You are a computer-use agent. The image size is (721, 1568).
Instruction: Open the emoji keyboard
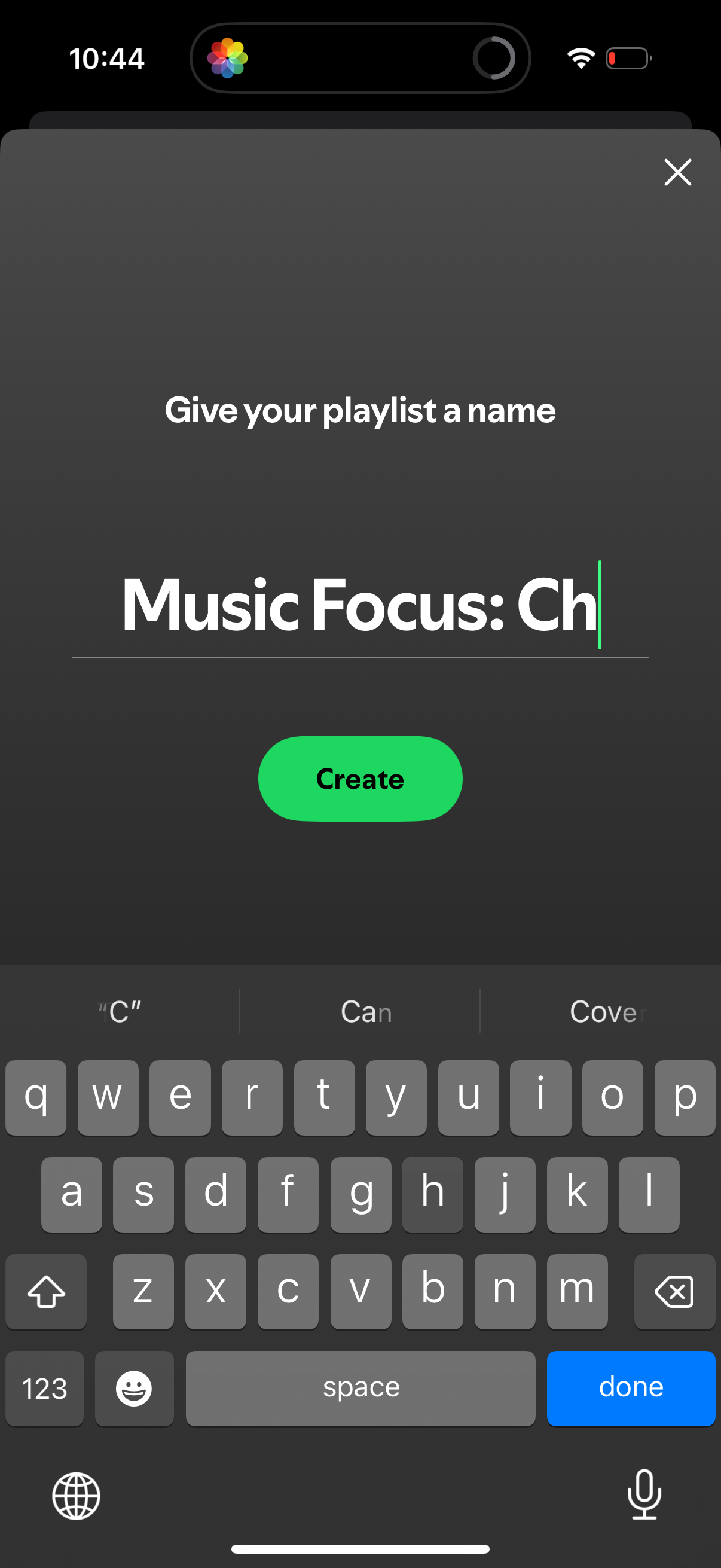click(134, 1389)
